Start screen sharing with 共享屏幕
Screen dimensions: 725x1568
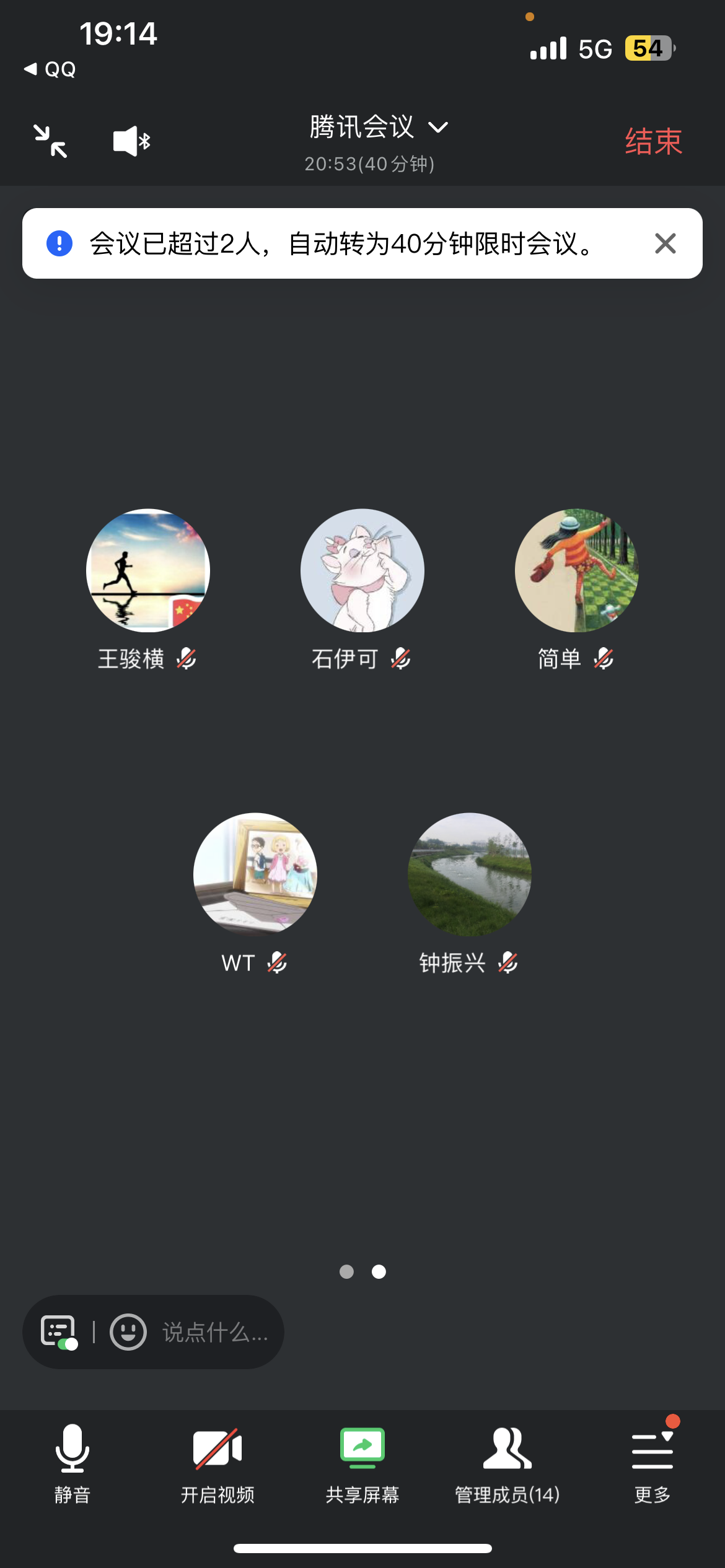tap(362, 1464)
